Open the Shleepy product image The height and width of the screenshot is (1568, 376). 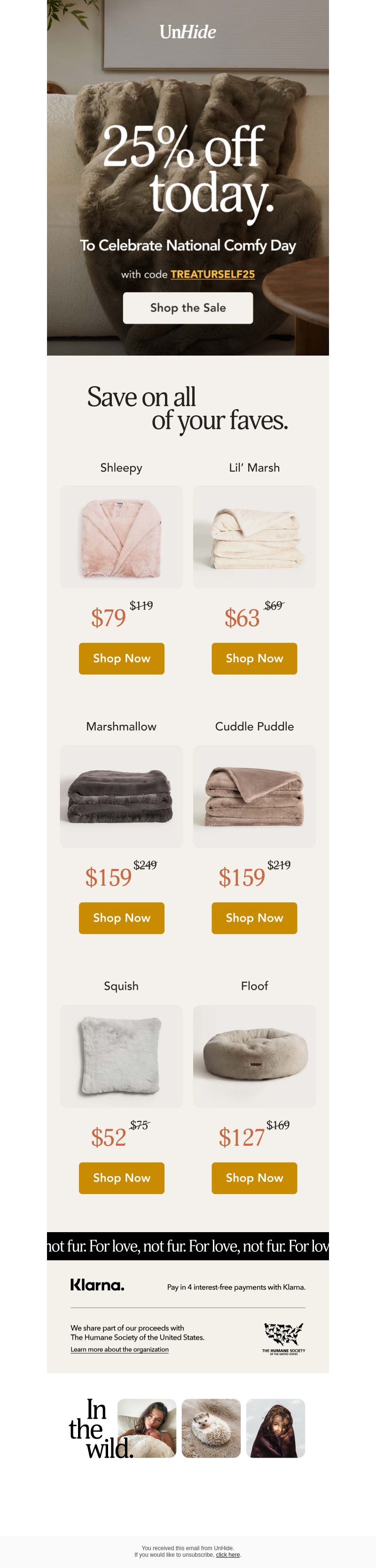[121, 536]
